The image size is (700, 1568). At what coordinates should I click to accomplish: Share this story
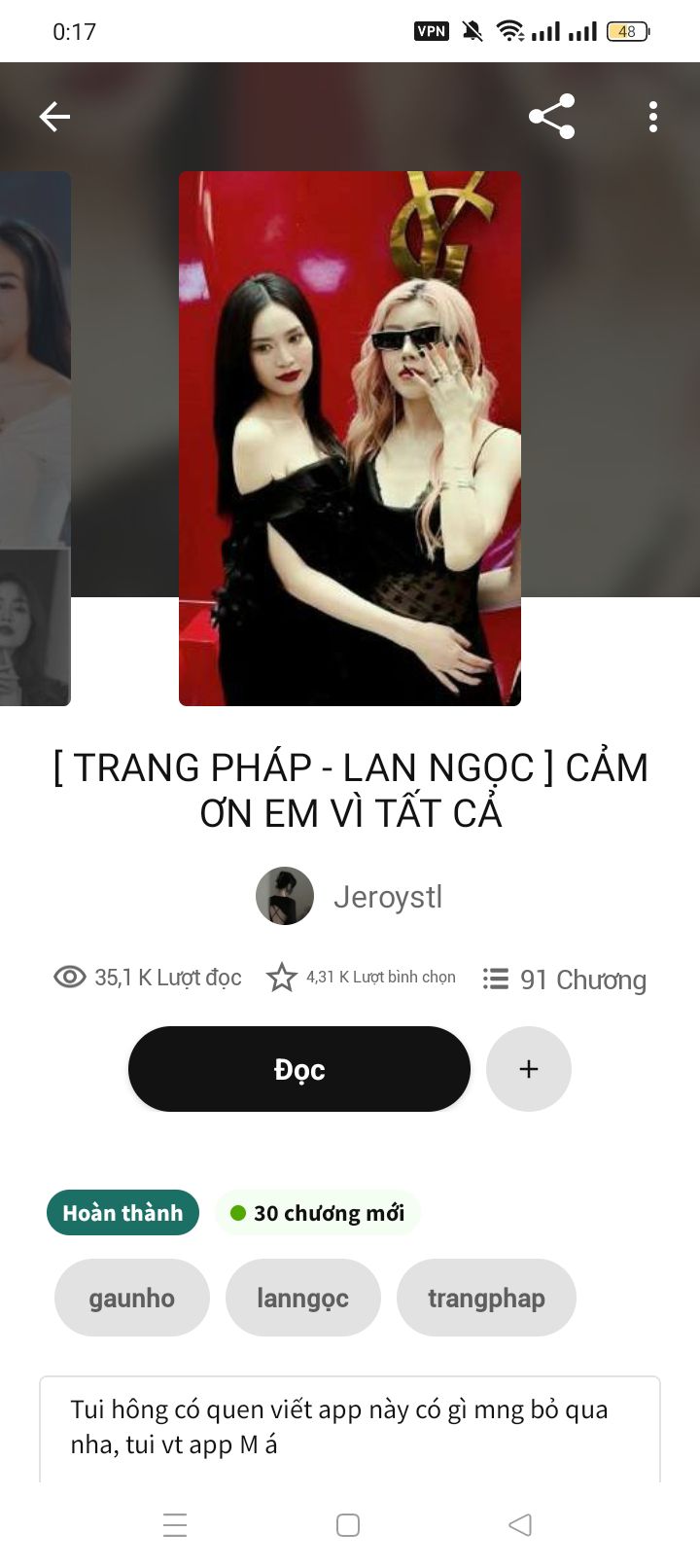(x=551, y=117)
